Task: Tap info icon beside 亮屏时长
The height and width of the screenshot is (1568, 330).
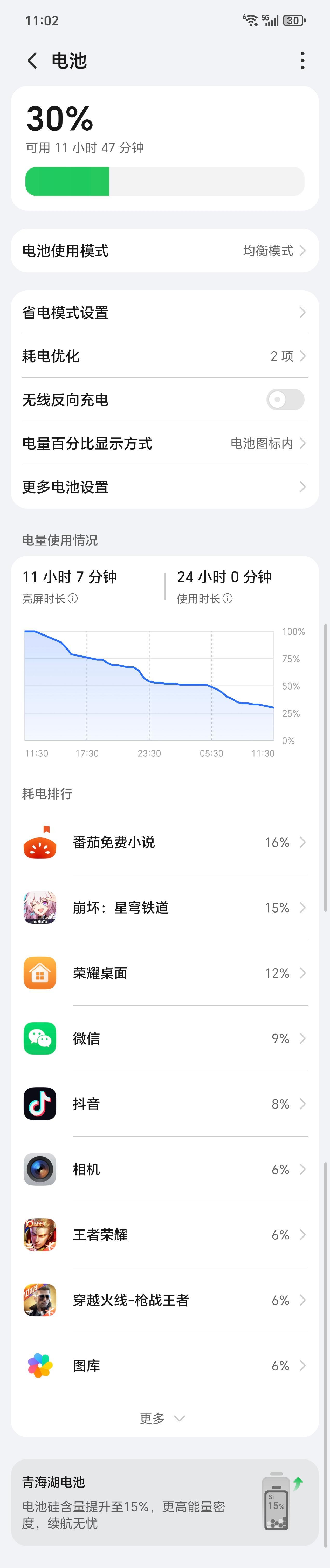Action: pyautogui.click(x=73, y=599)
